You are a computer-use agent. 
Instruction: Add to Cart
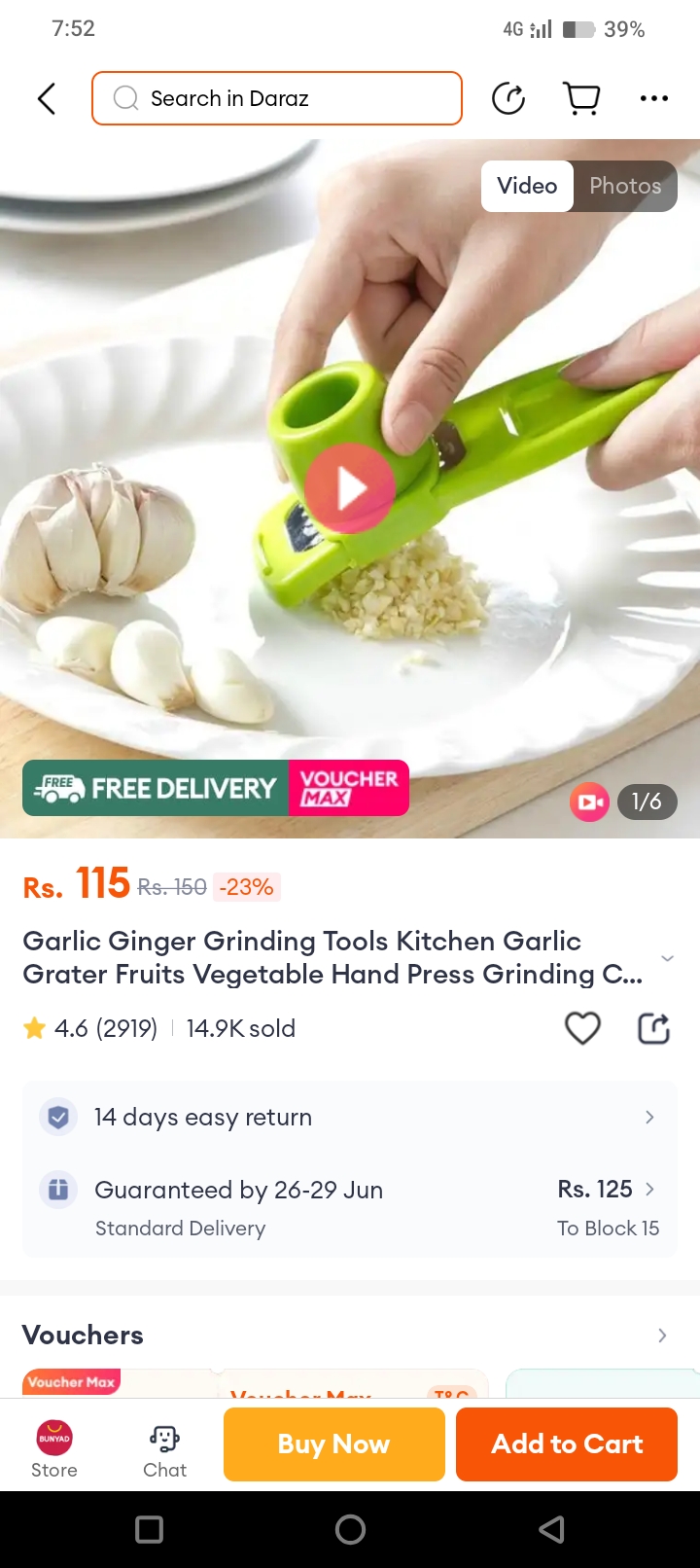[x=567, y=1444]
